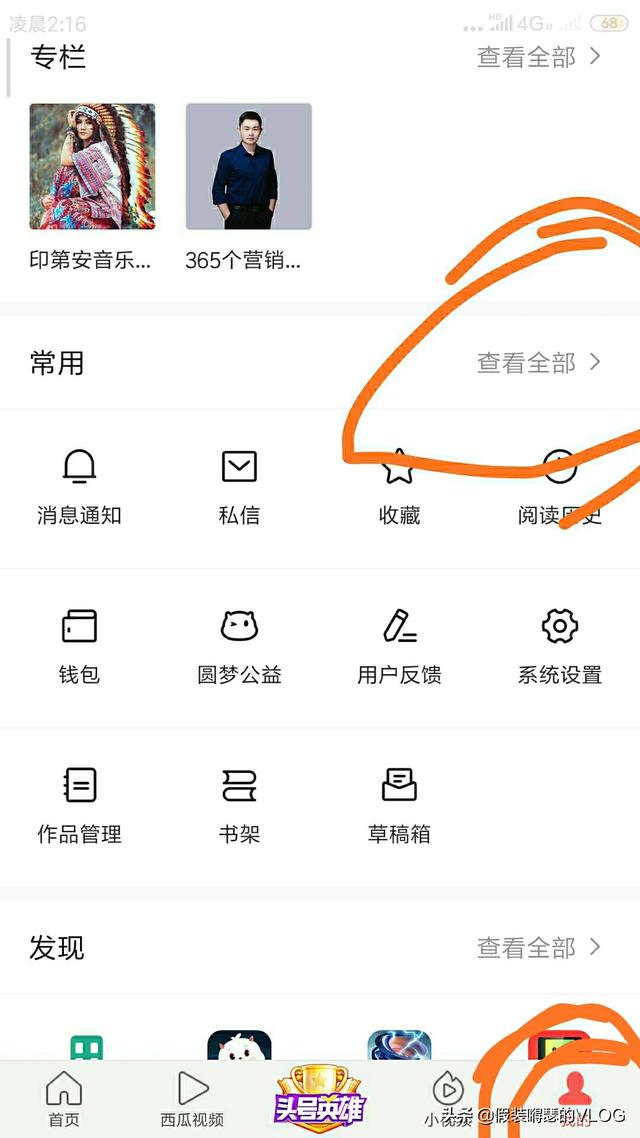Open 作品管理 works management
Screen dimensions: 640x1138
point(79,805)
